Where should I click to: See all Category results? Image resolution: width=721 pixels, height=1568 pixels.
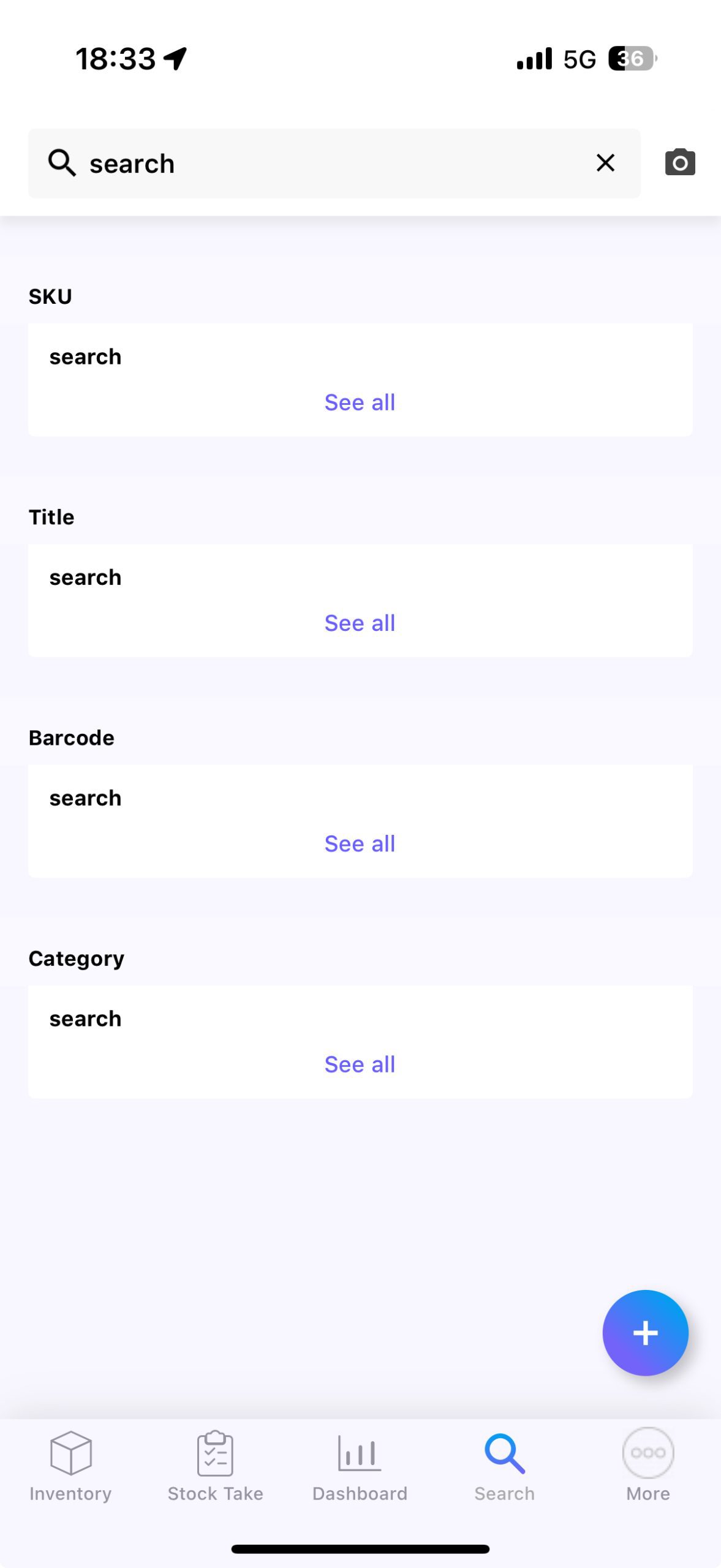(360, 1064)
